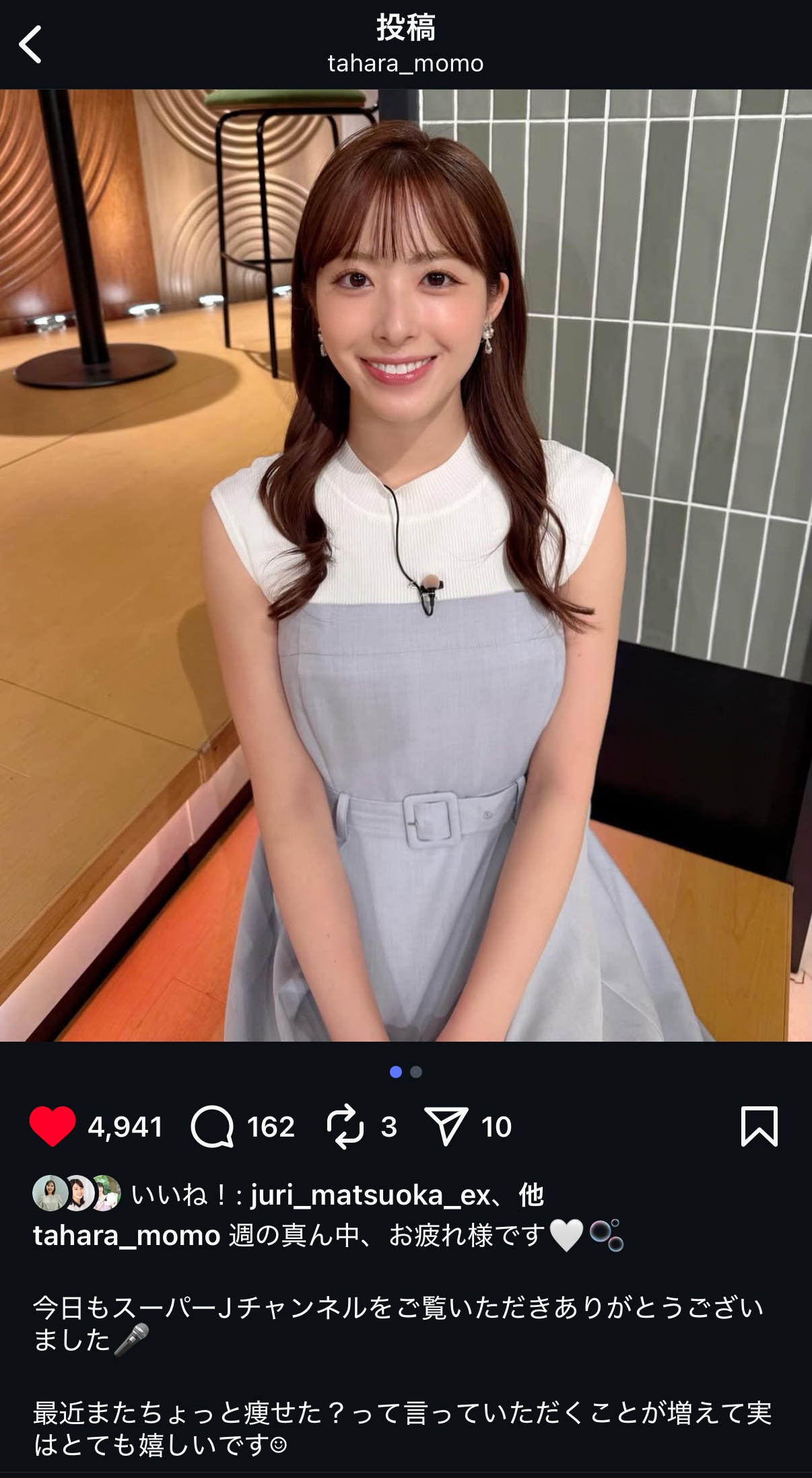Tap the tahara_momo name in the header
Viewport: 812px width, 1478px height.
tap(405, 63)
